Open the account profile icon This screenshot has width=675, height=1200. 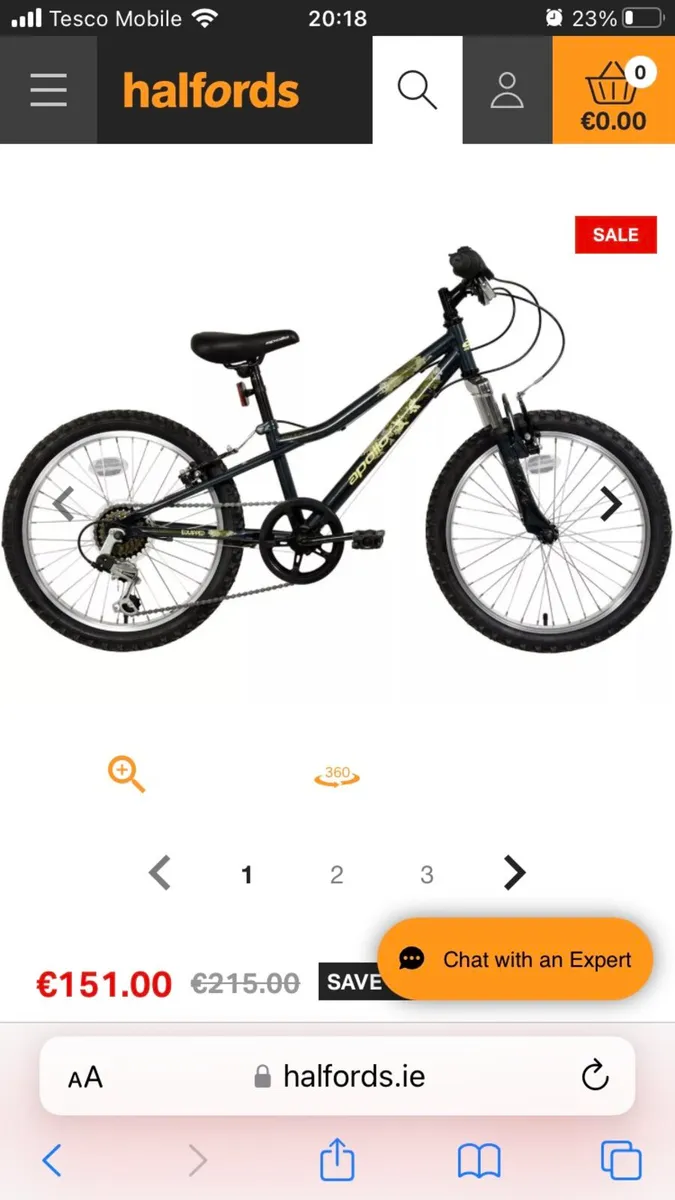pyautogui.click(x=507, y=90)
